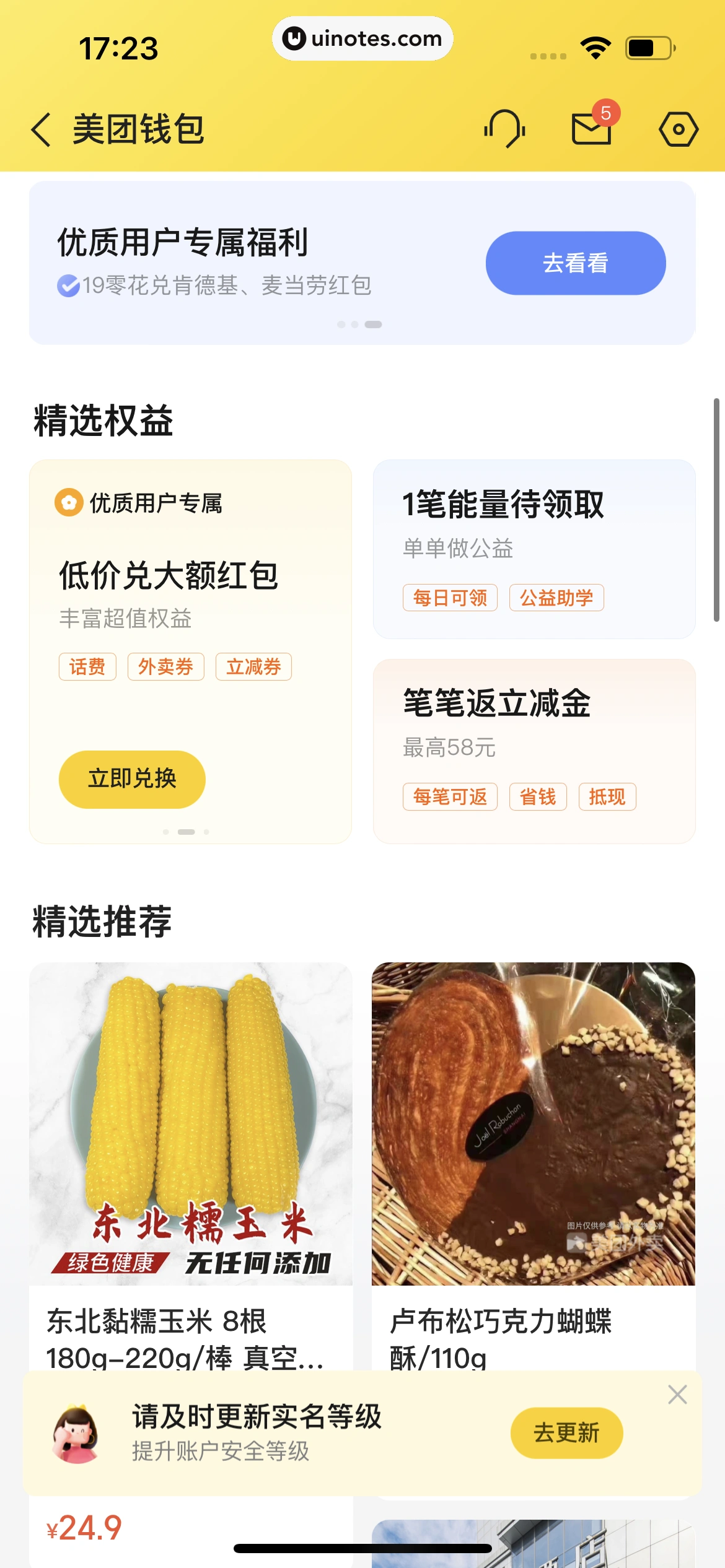Select the 公益助学 tag

[x=556, y=596]
